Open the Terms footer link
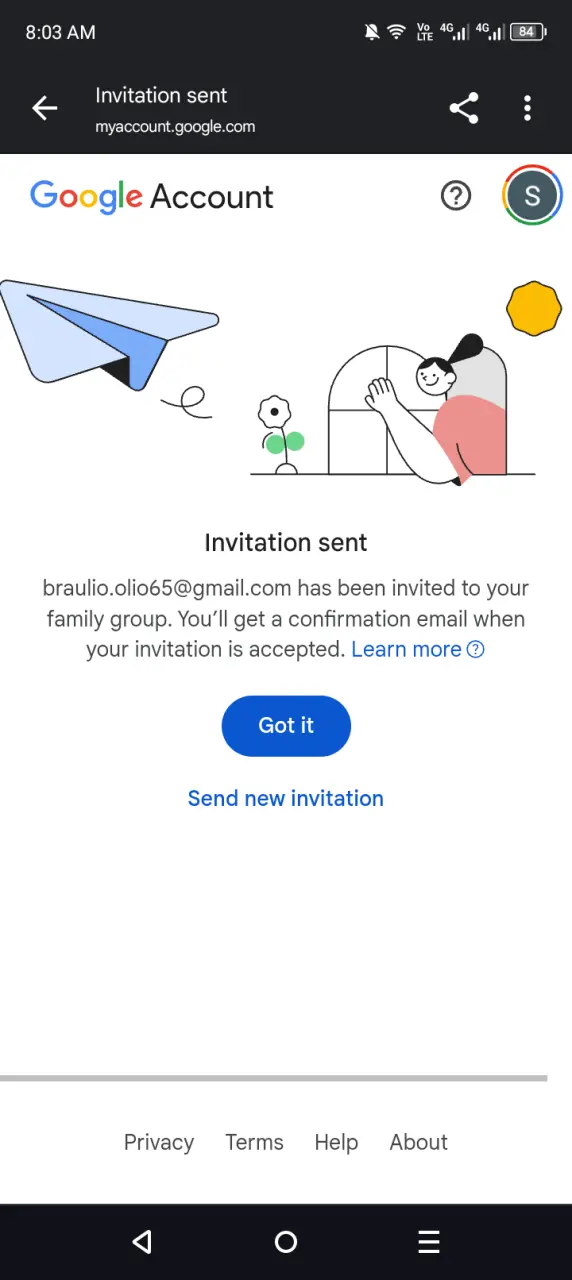Image resolution: width=572 pixels, height=1280 pixels. [254, 1142]
